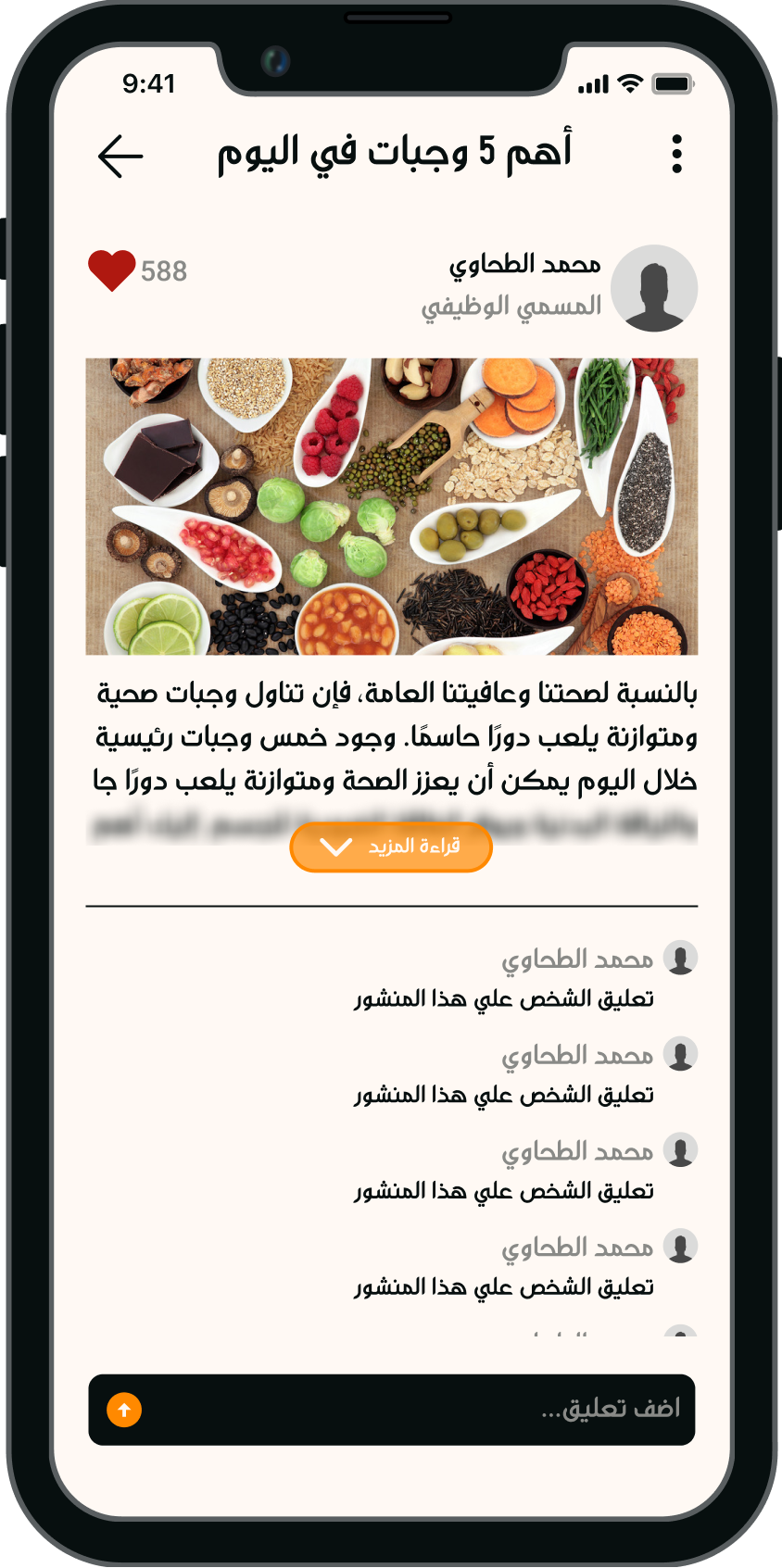Open the three-dot overflow menu
This screenshot has height=1568, width=782.
point(677,154)
